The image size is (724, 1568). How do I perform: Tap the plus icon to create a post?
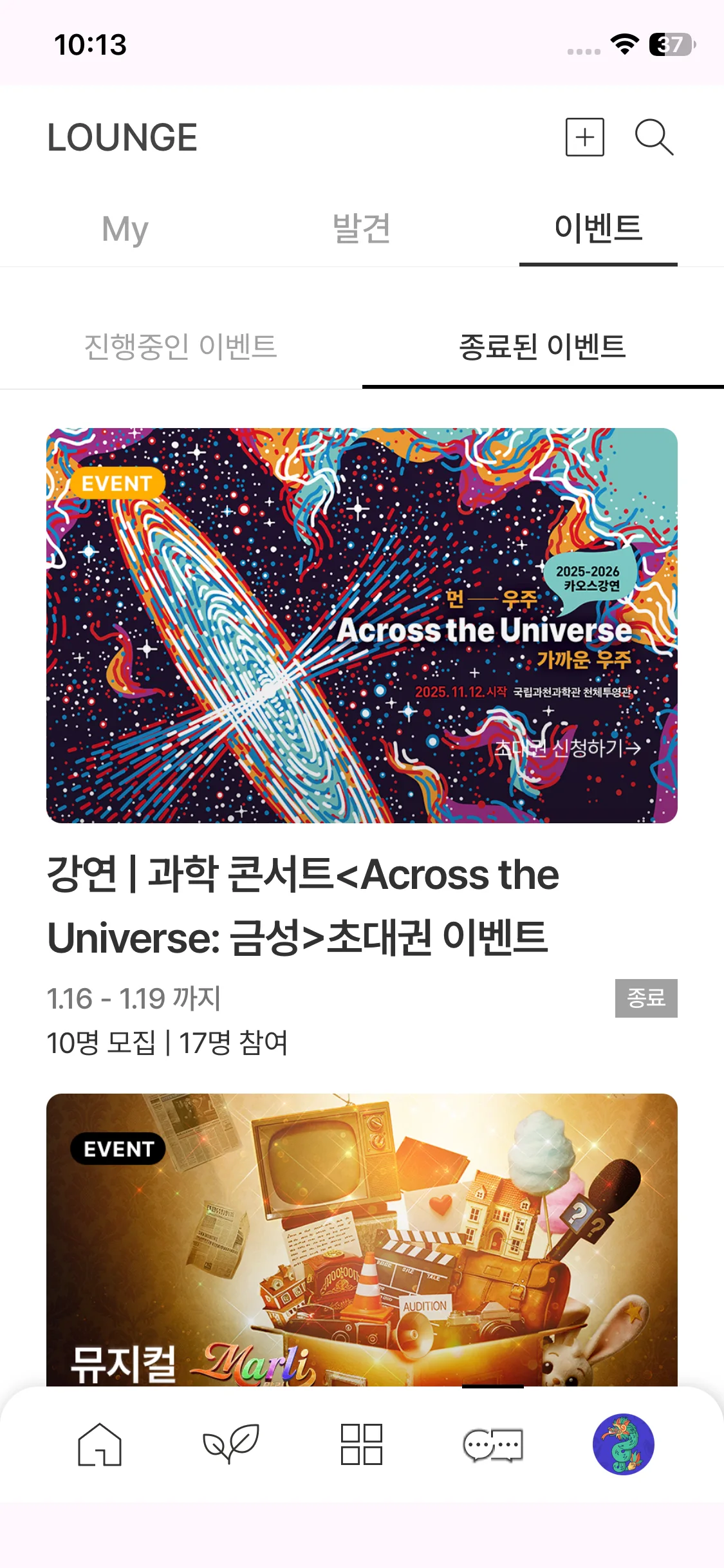584,137
